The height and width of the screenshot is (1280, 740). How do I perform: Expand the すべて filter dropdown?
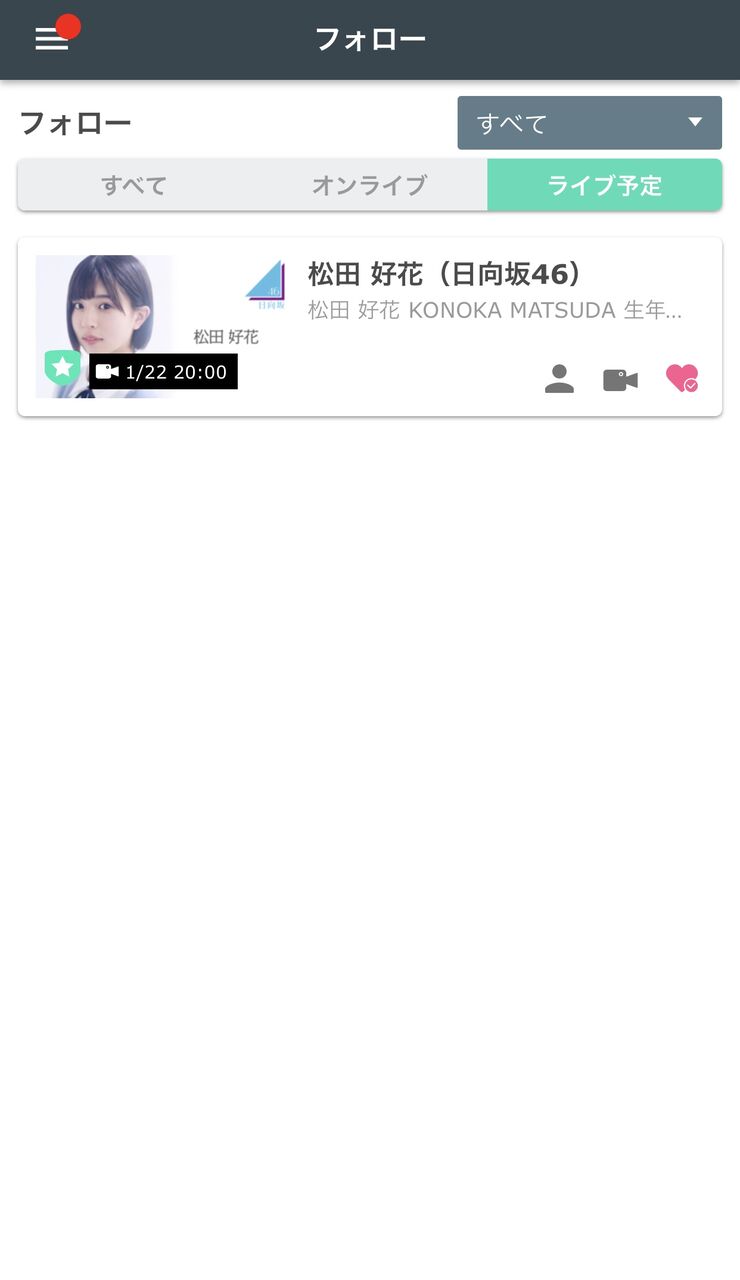589,123
